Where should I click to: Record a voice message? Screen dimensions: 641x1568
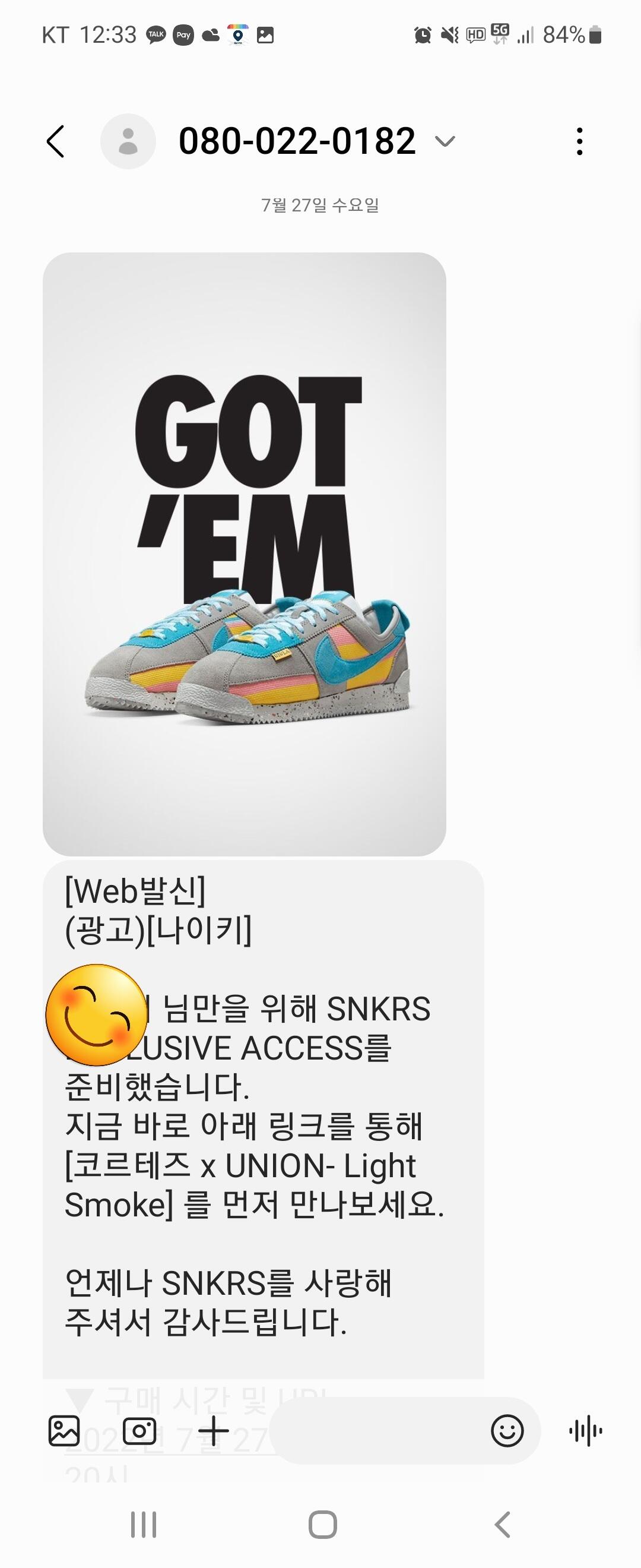(x=586, y=1430)
